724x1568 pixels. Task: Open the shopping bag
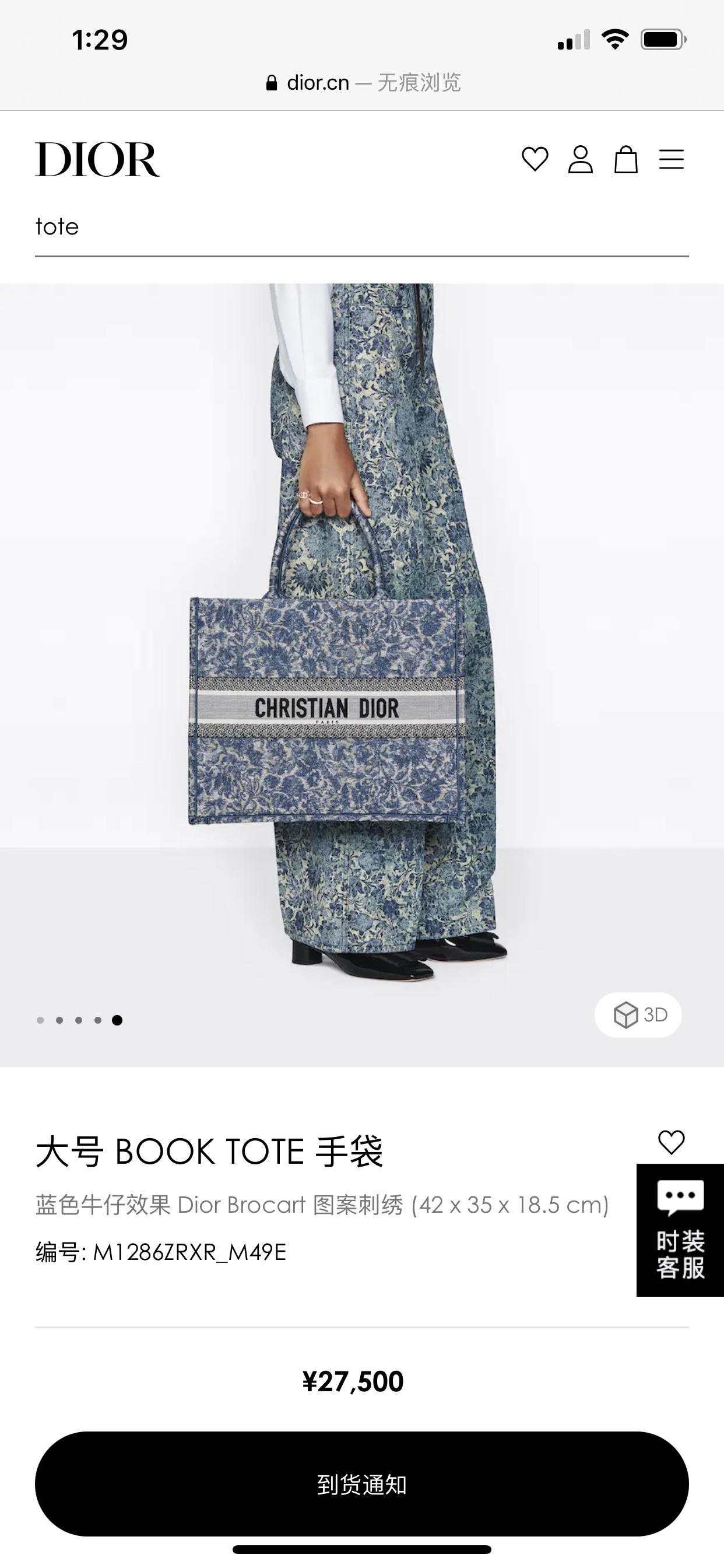[625, 159]
